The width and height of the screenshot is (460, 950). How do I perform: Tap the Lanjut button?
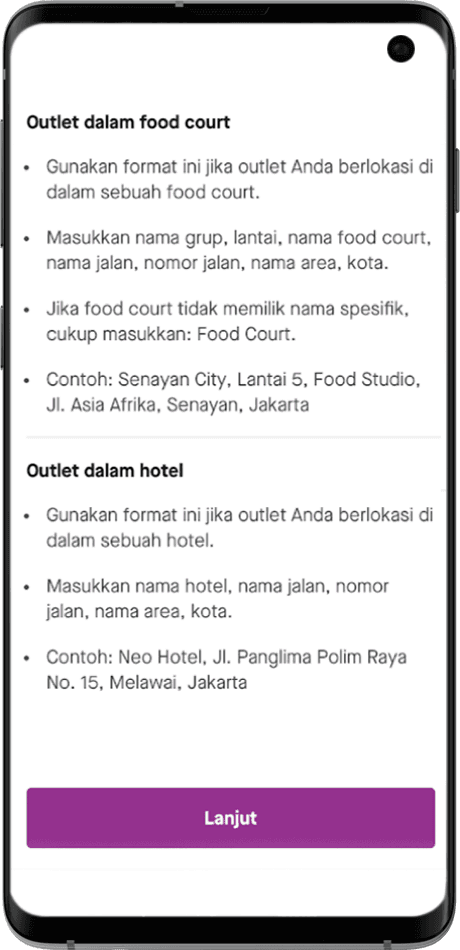(x=230, y=817)
